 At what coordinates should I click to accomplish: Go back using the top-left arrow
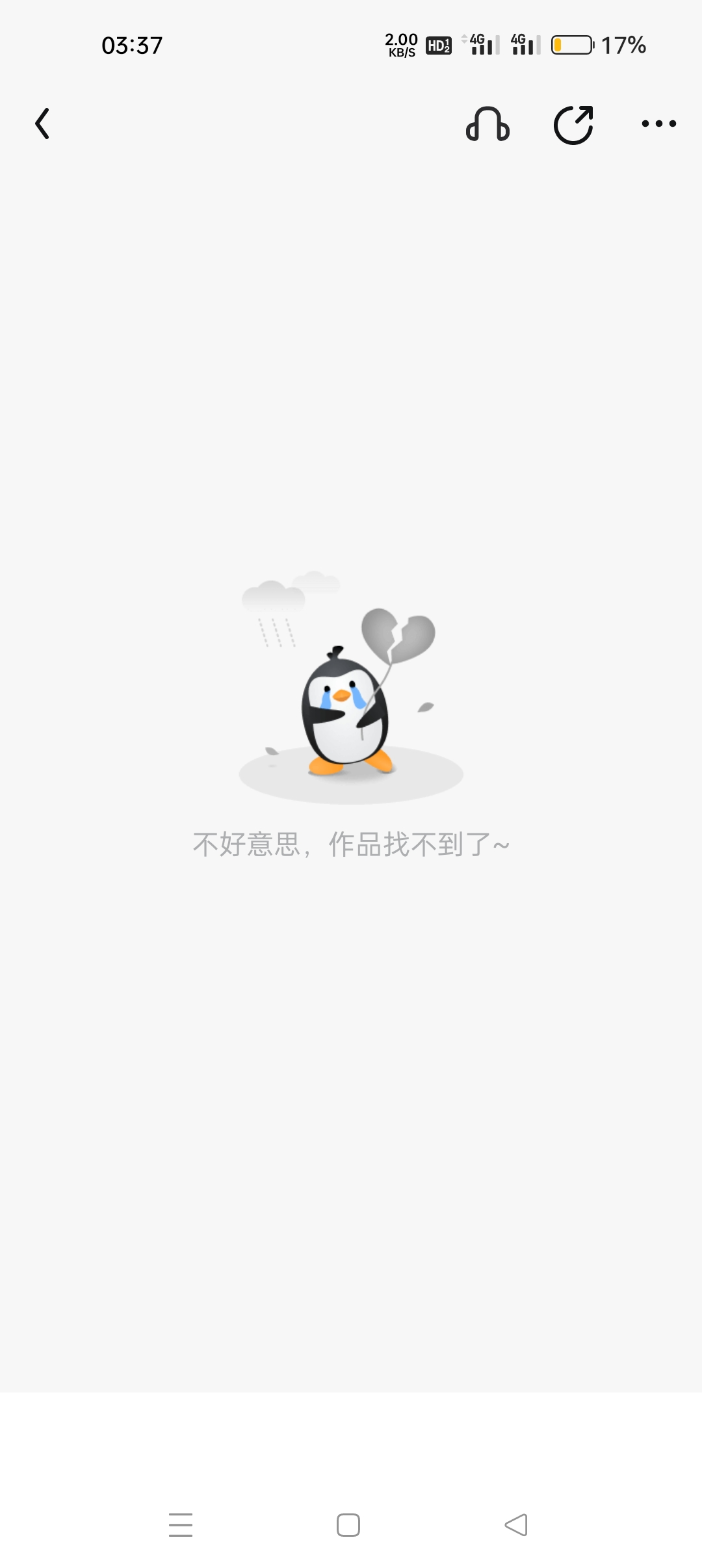click(43, 124)
